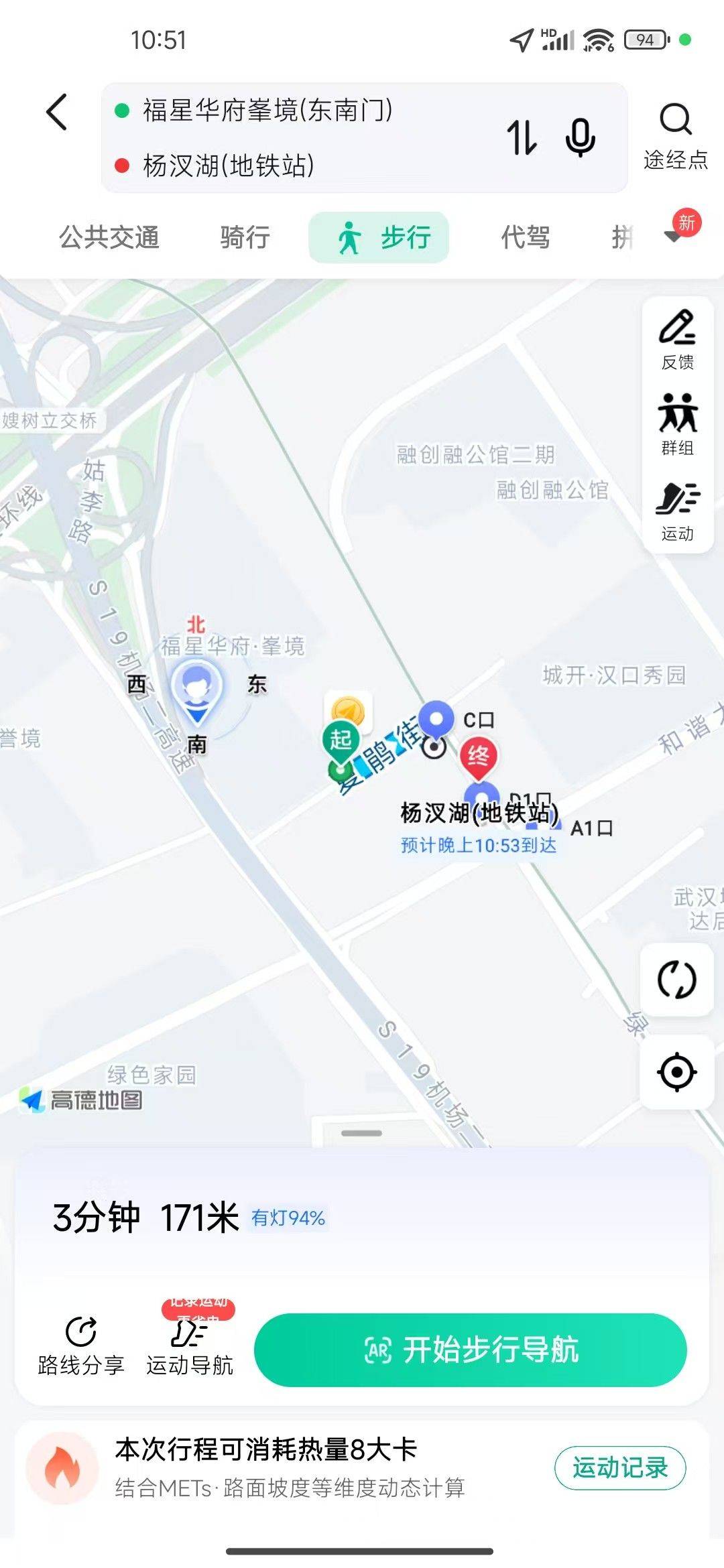
Task: Start walking navigation with 开始步行导航
Action: pyautogui.click(x=471, y=1350)
